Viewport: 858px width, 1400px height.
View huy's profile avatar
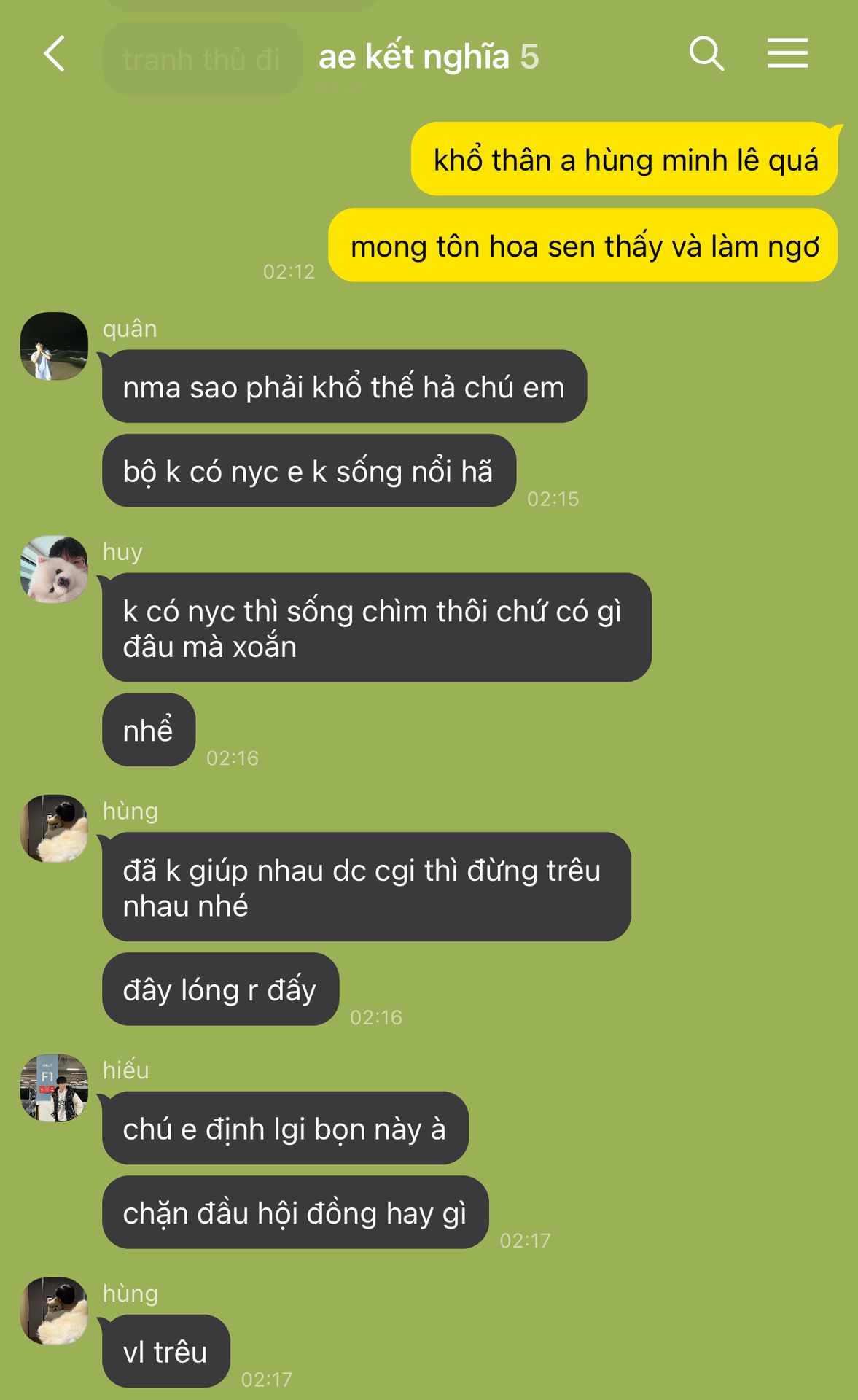click(x=54, y=569)
